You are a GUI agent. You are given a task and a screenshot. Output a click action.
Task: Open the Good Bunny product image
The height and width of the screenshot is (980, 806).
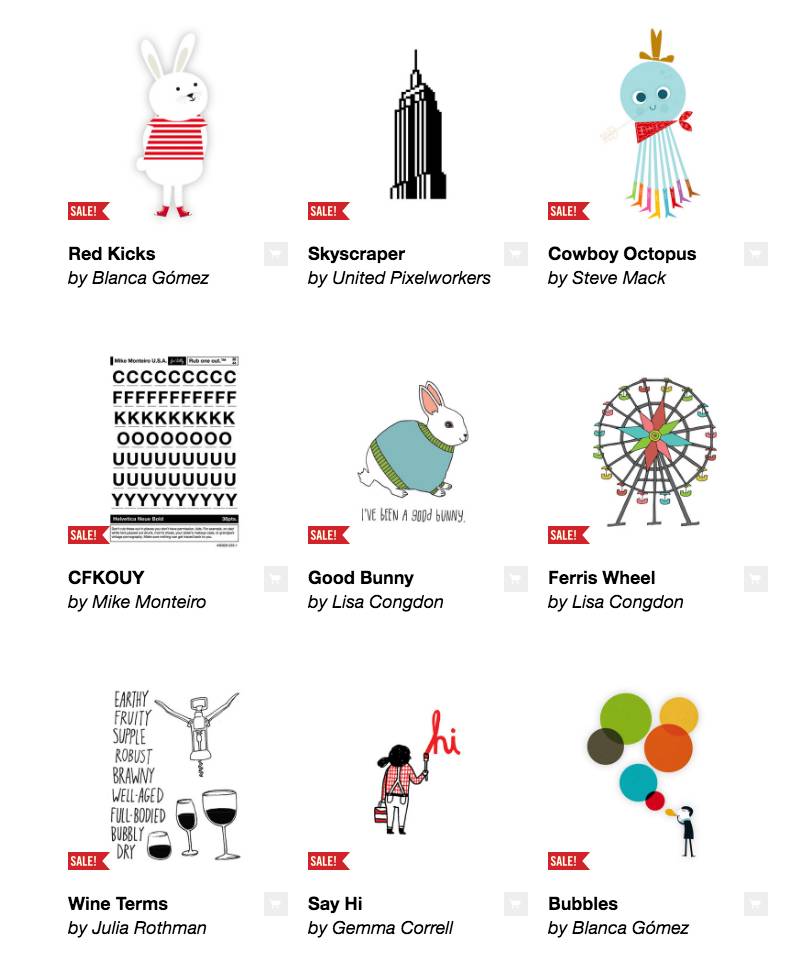pyautogui.click(x=414, y=450)
